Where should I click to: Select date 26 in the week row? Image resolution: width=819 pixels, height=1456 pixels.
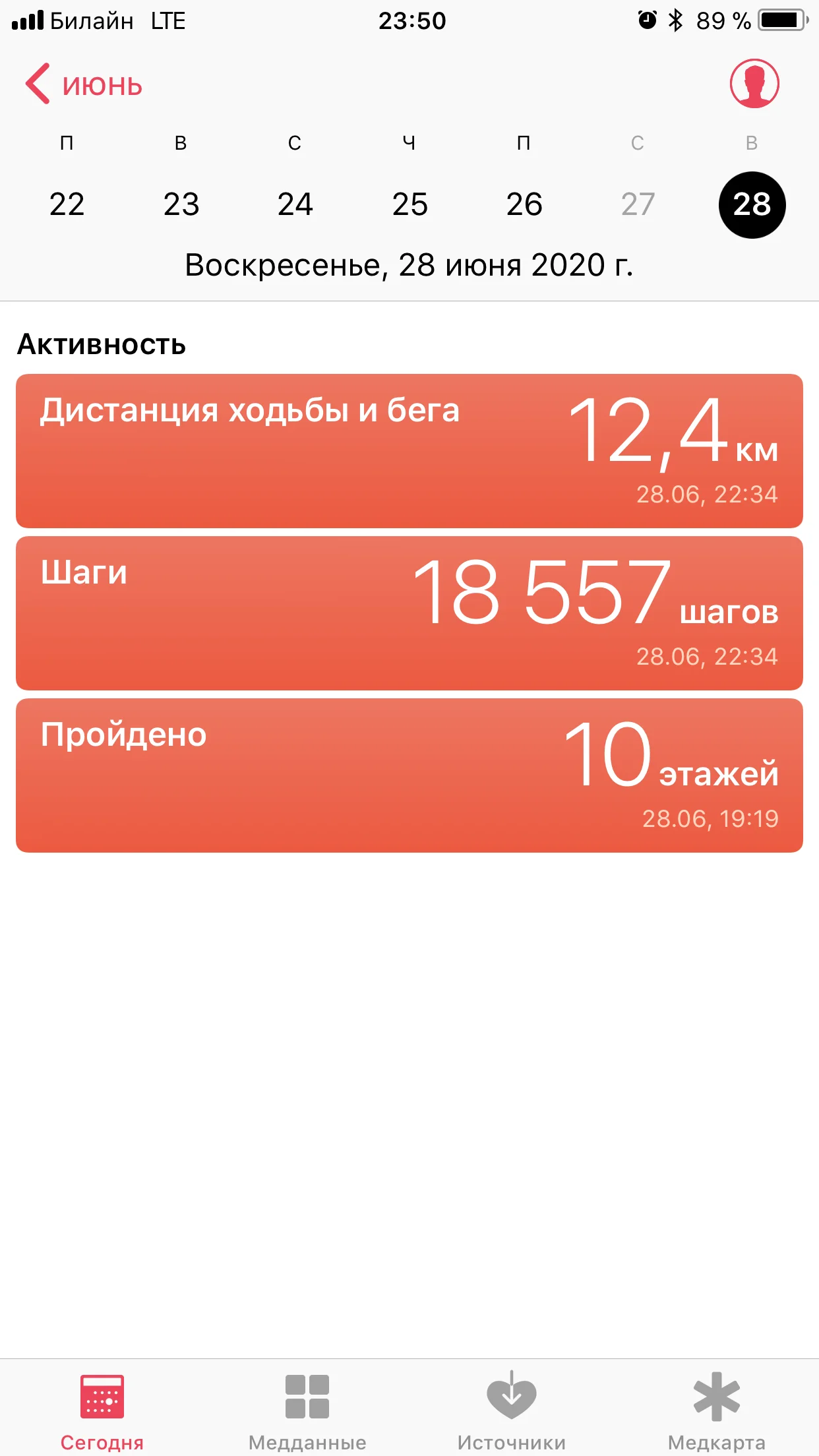tap(524, 204)
